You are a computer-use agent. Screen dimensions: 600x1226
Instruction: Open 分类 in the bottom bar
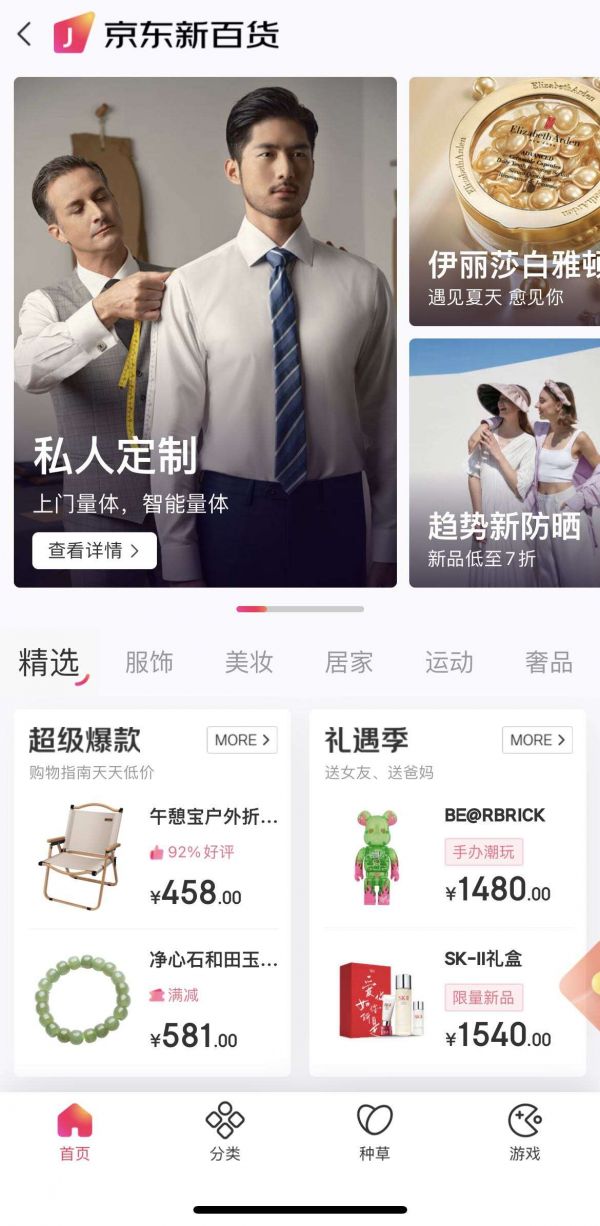(x=225, y=1132)
